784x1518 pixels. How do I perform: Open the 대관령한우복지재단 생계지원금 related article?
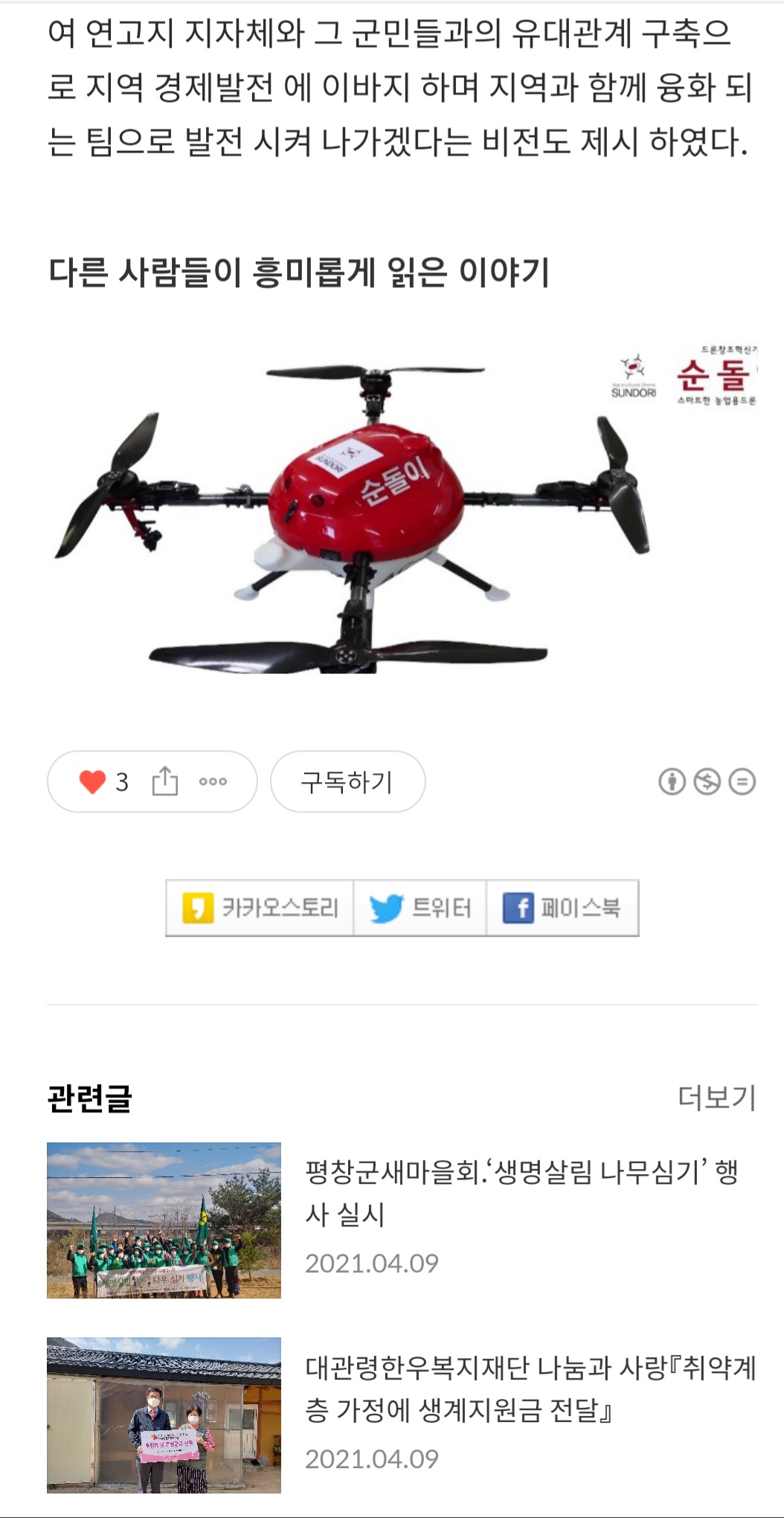click(530, 1389)
